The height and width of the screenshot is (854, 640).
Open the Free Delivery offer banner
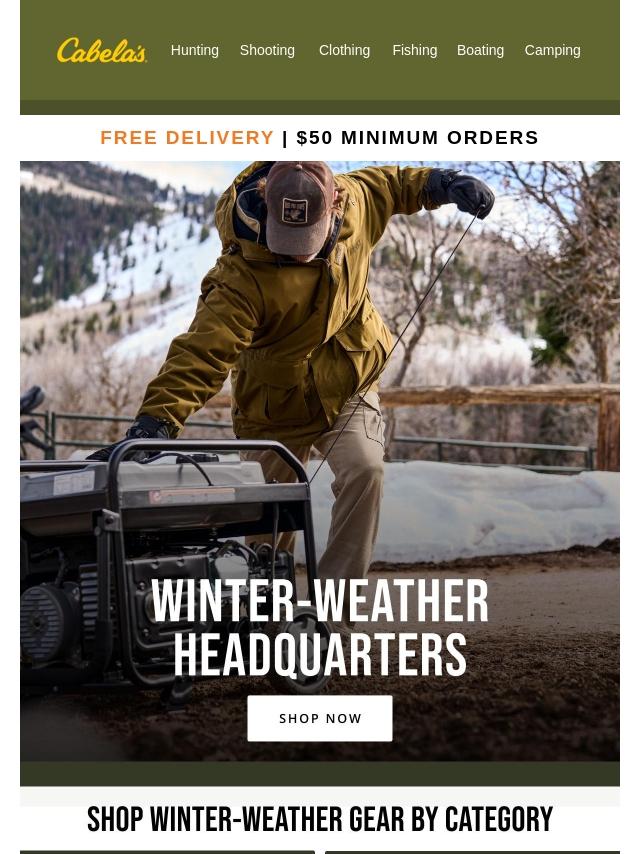[320, 138]
